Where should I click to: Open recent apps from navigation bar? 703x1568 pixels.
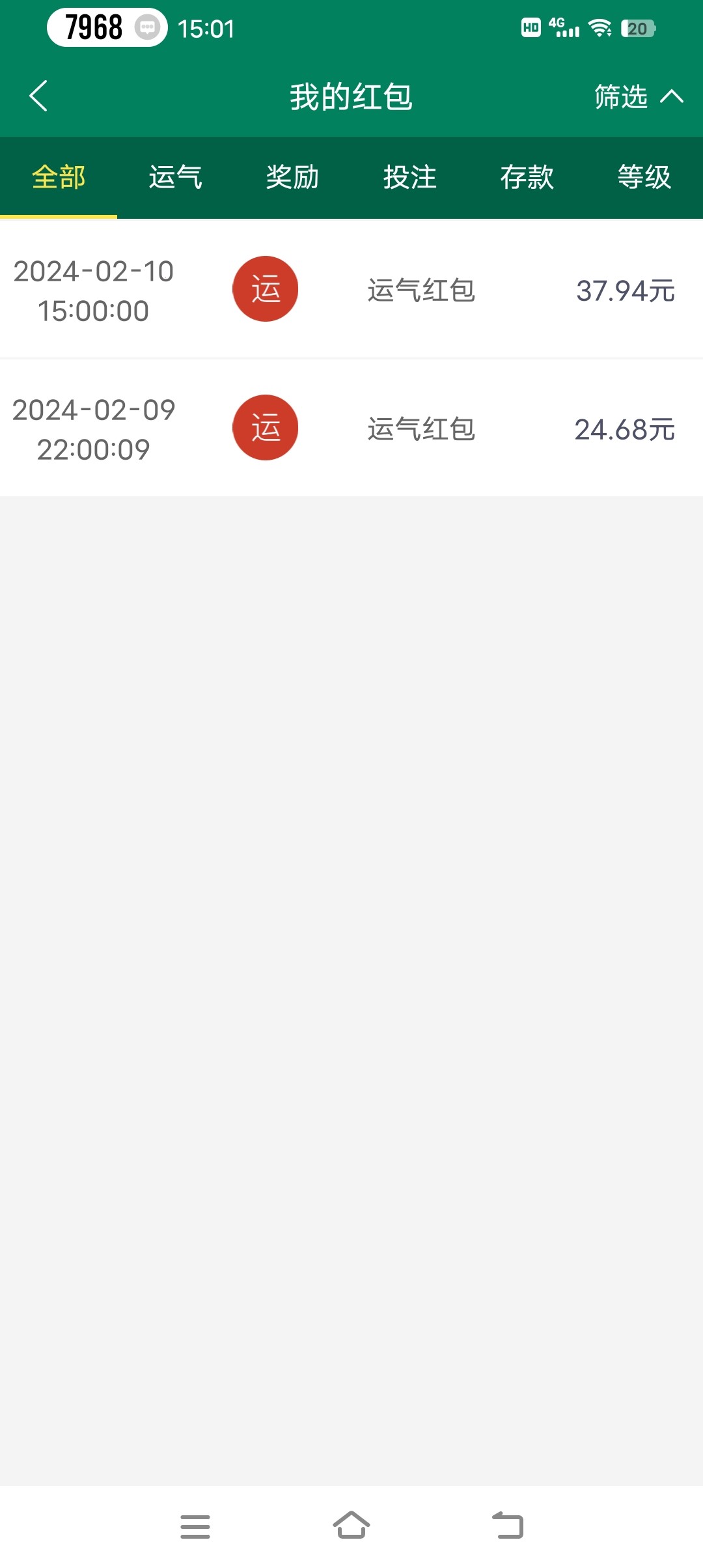(195, 1526)
